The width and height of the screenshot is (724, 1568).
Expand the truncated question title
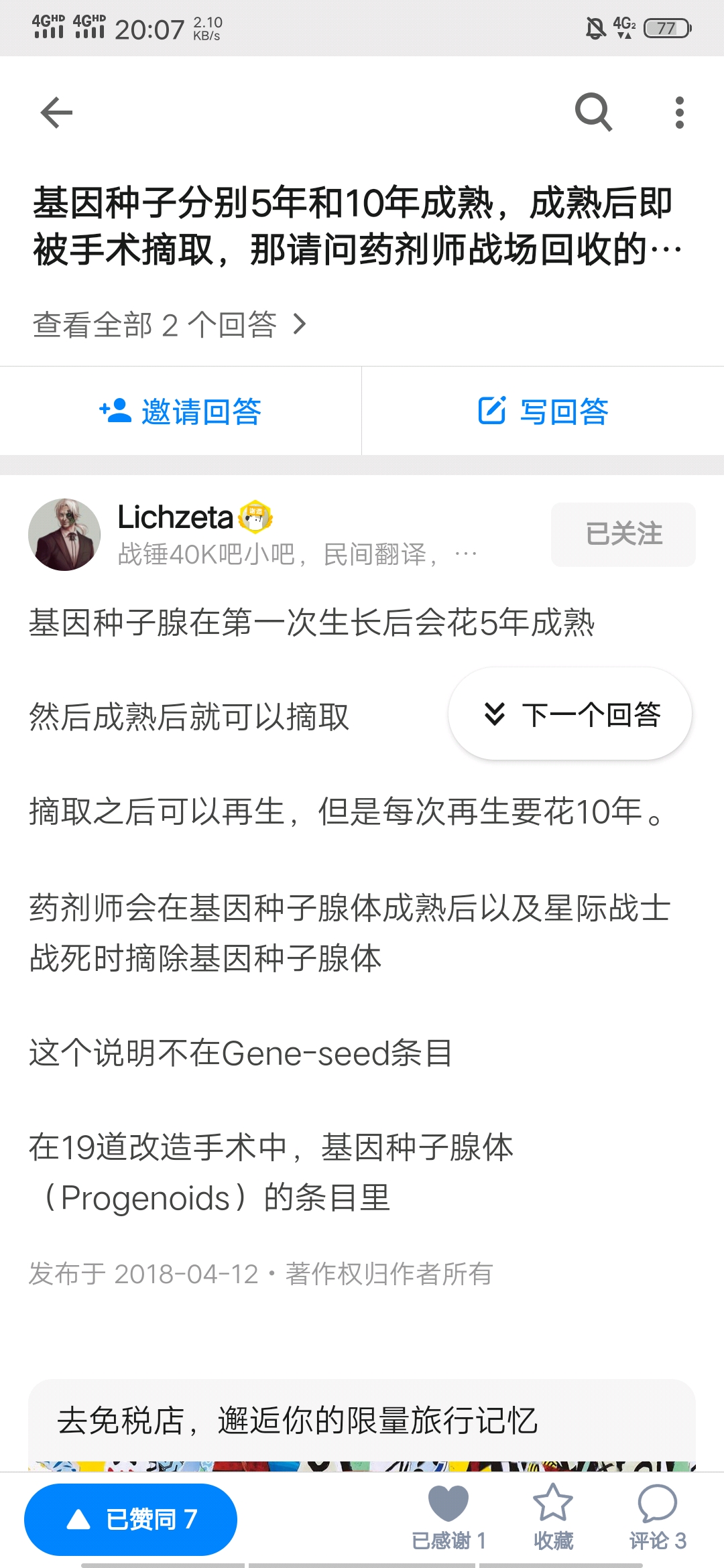[x=355, y=224]
